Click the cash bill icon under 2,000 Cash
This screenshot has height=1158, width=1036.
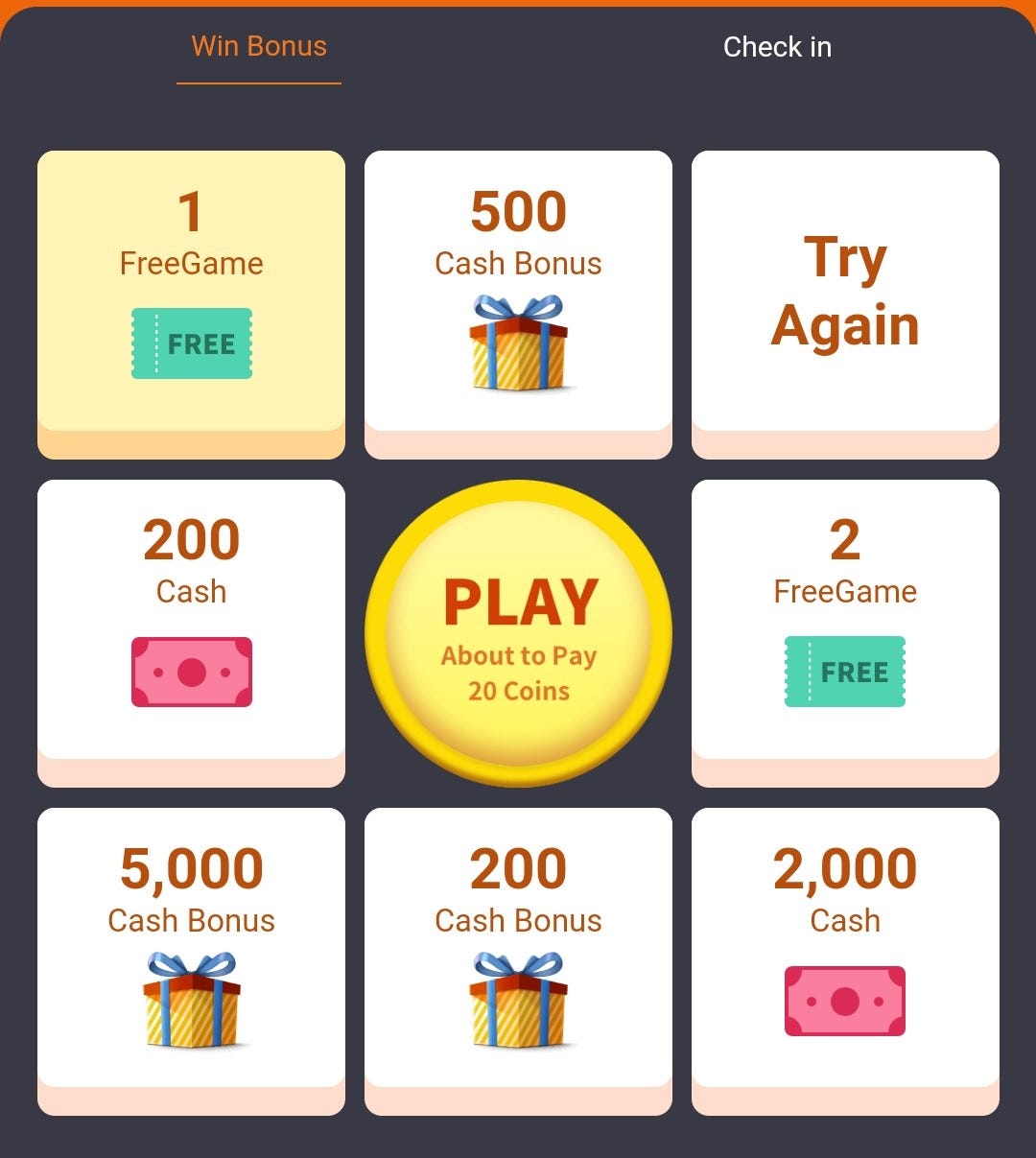844,999
